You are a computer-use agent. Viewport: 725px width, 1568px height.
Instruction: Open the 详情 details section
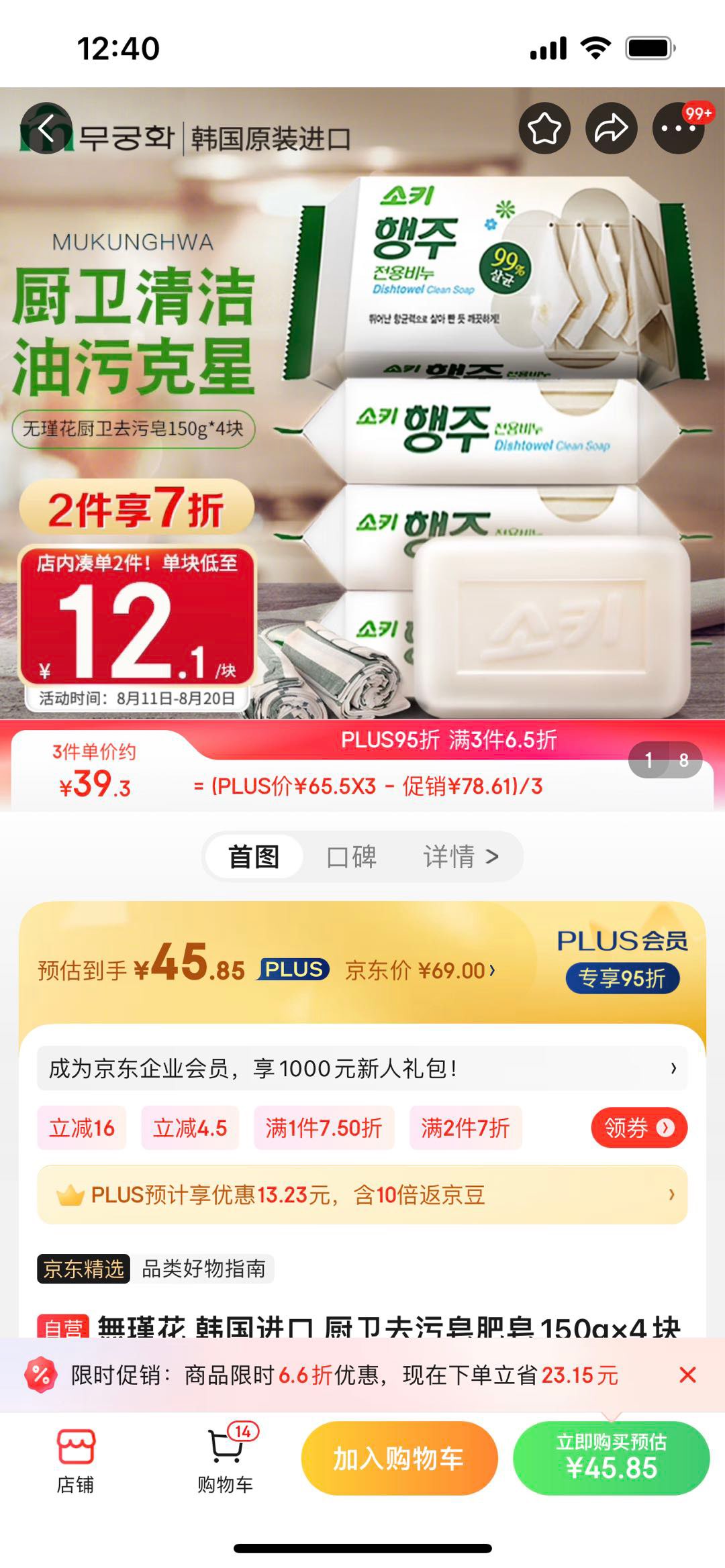pyautogui.click(x=461, y=857)
